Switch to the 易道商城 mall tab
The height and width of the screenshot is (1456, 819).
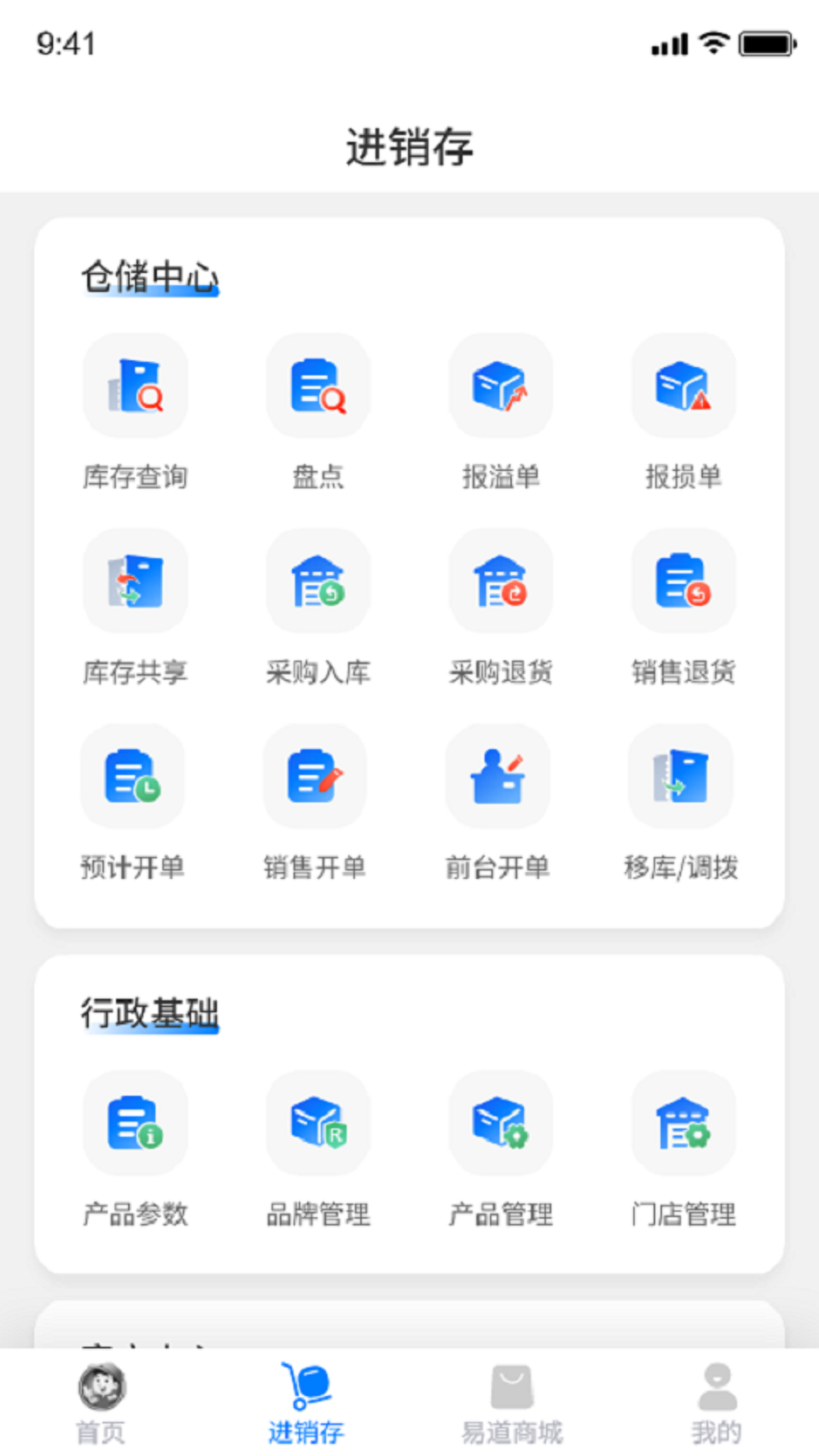512,1403
